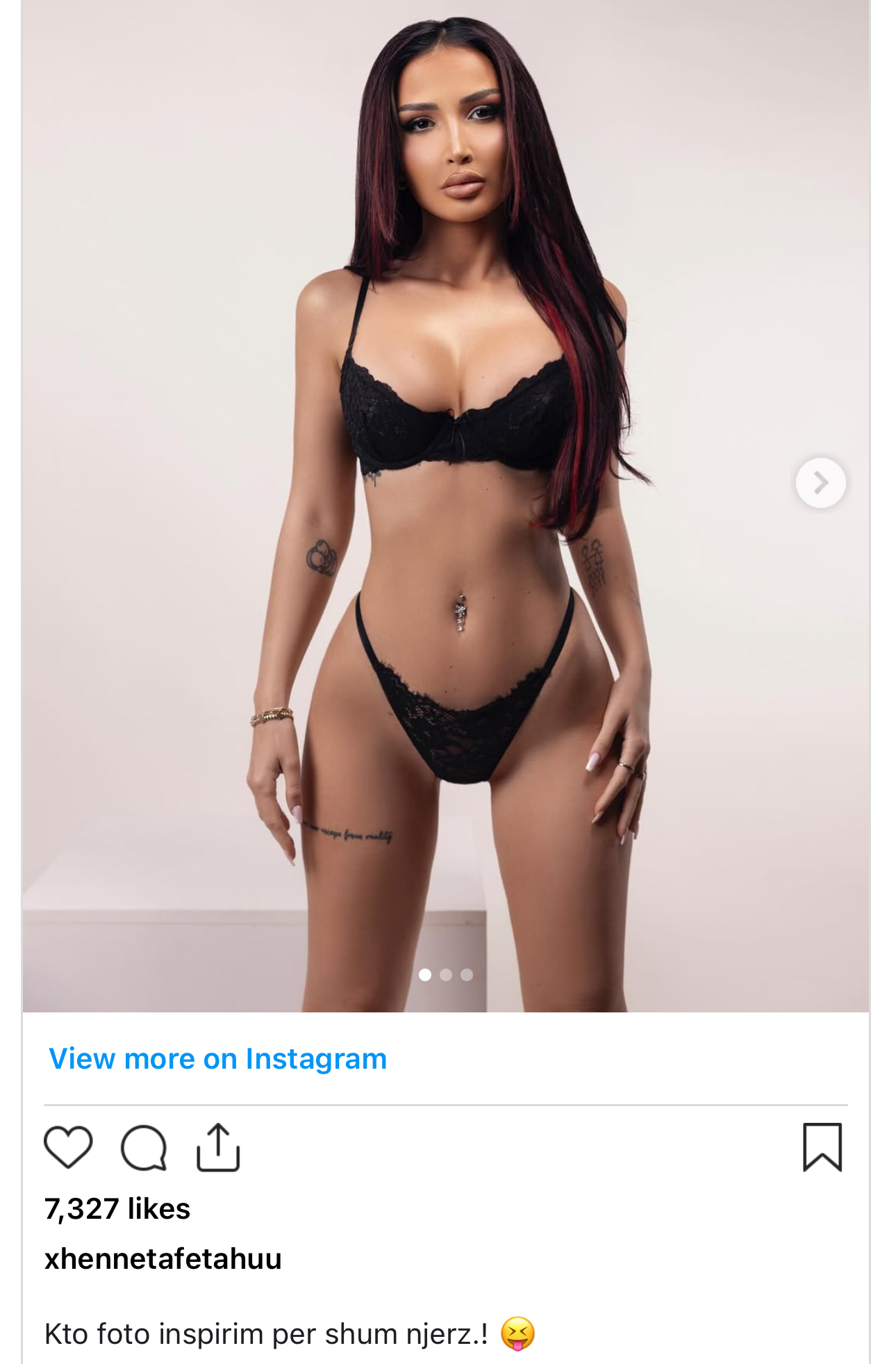
Task: View the 7,327 likes list
Action: pyautogui.click(x=117, y=1208)
